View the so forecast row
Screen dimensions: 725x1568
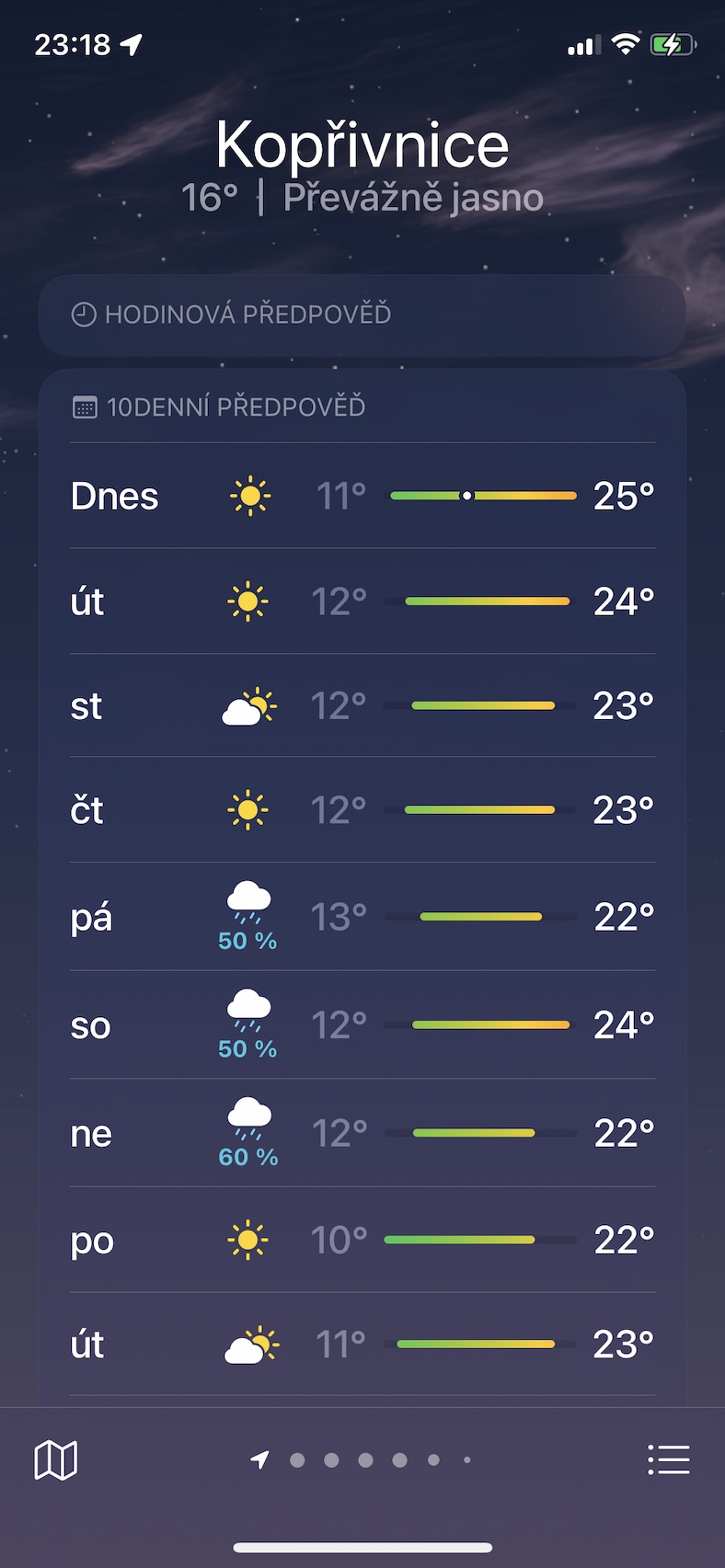click(x=362, y=1025)
